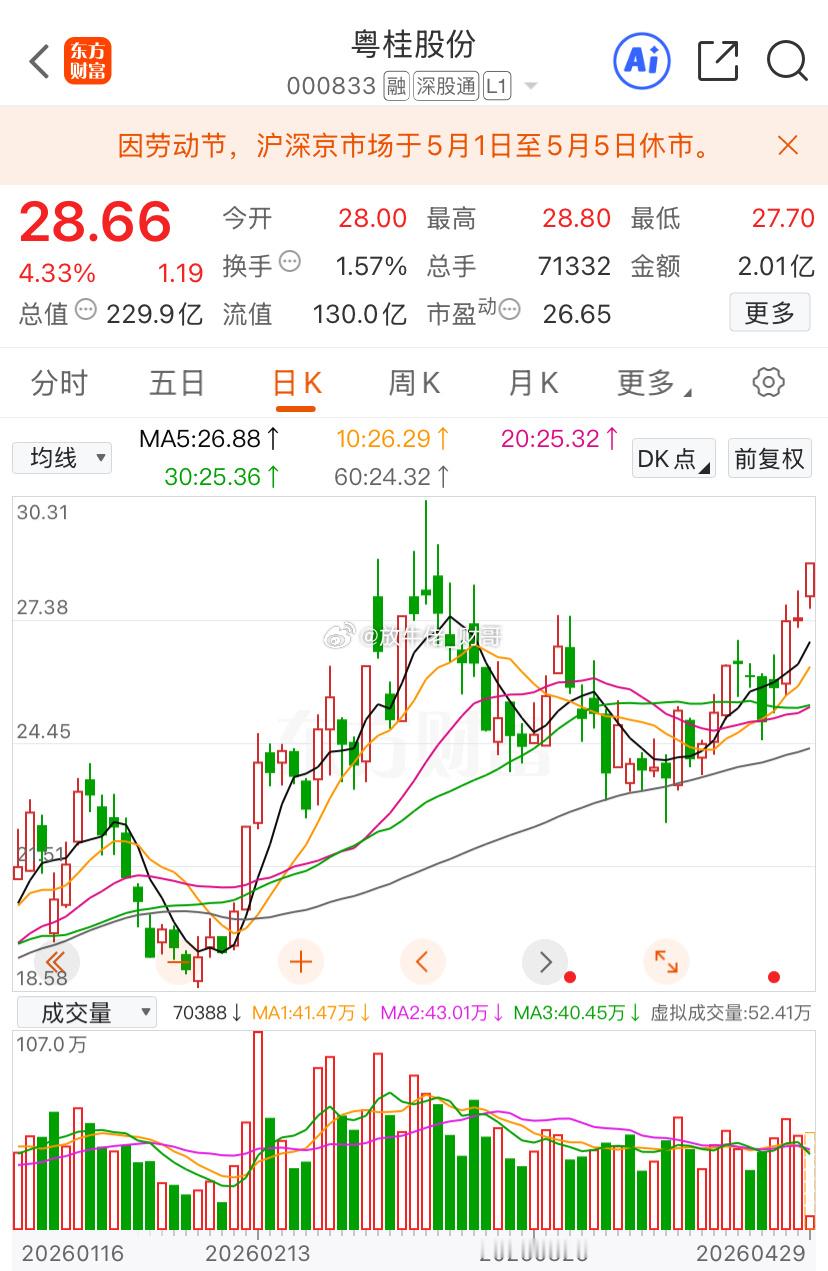Dismiss the Labor Day market closure banner
This screenshot has width=828, height=1271.
tap(787, 146)
